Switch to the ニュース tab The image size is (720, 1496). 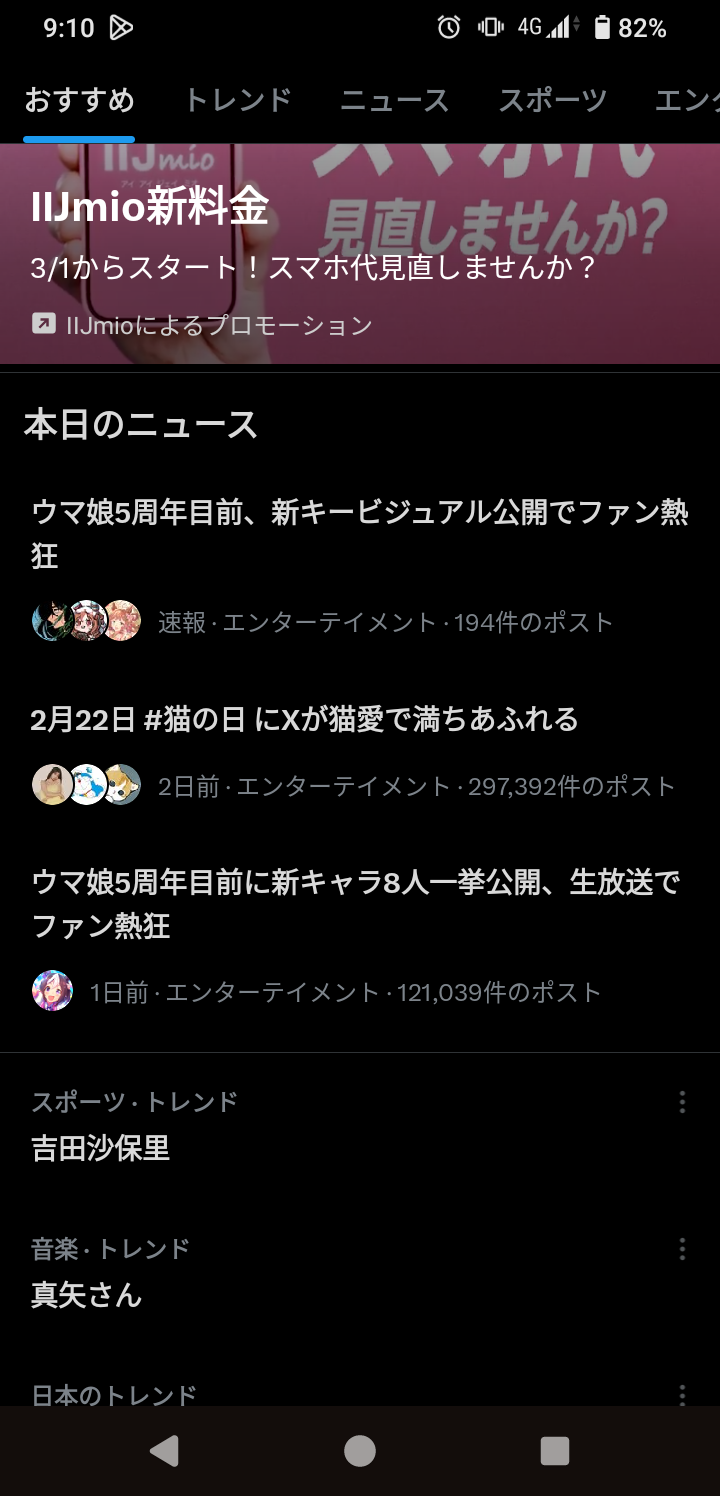[x=394, y=100]
